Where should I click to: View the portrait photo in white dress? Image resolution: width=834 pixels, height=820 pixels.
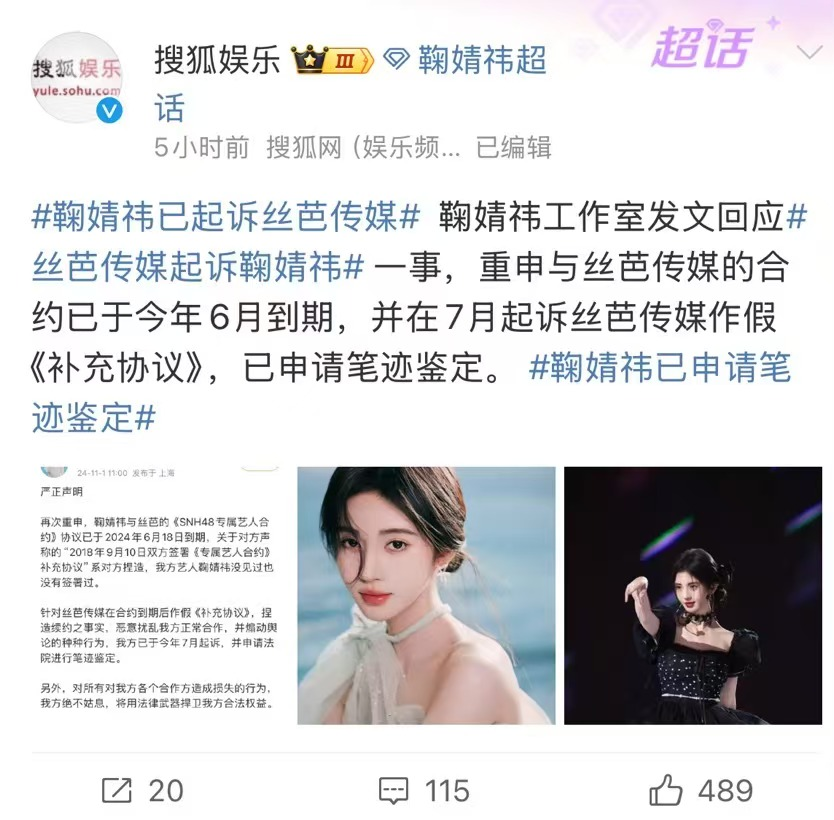[426, 596]
